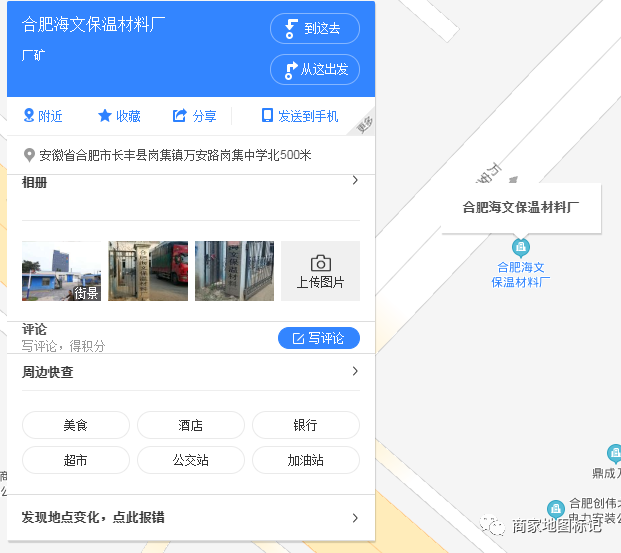Search nearby with 附近
This screenshot has height=553, width=621.
pos(43,116)
